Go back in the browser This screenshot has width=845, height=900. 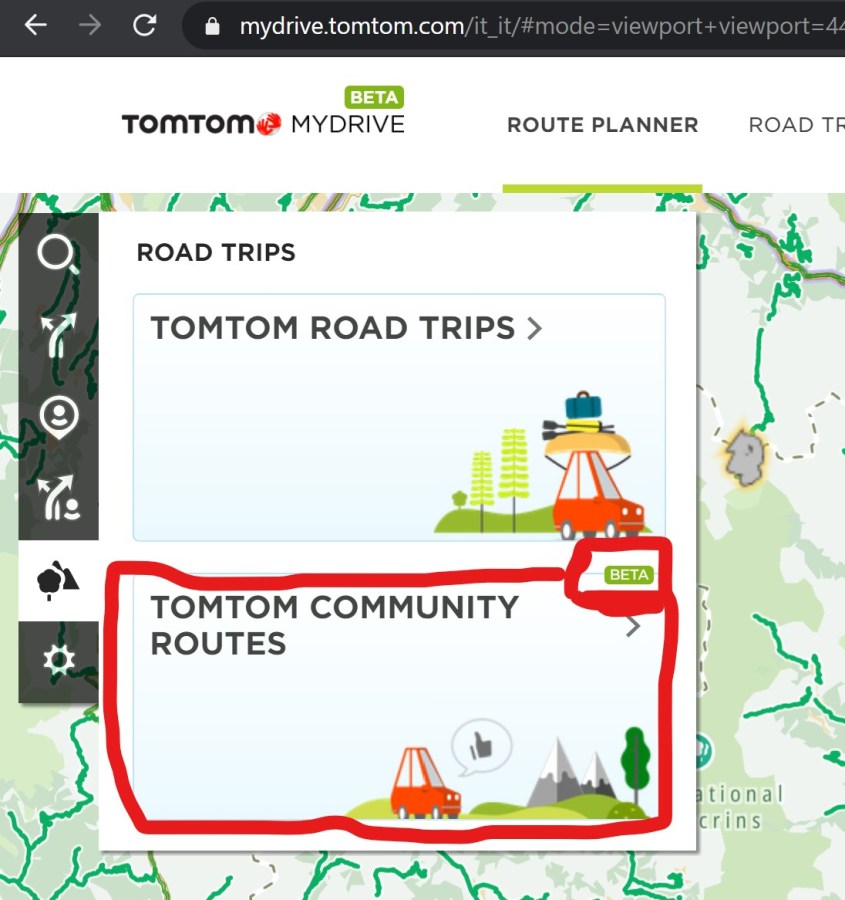(x=36, y=25)
